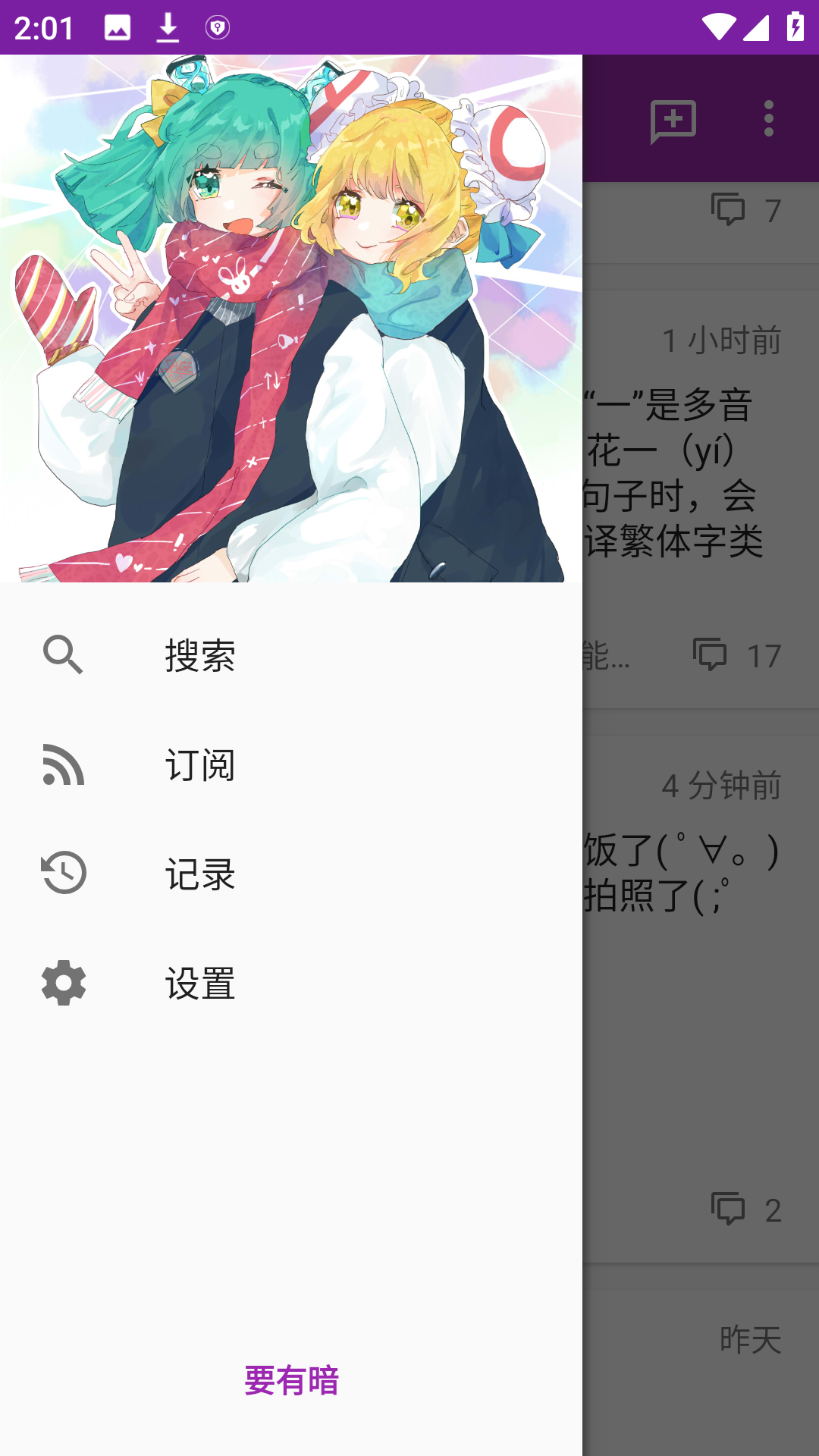Open the three-dot overflow menu

tap(768, 119)
